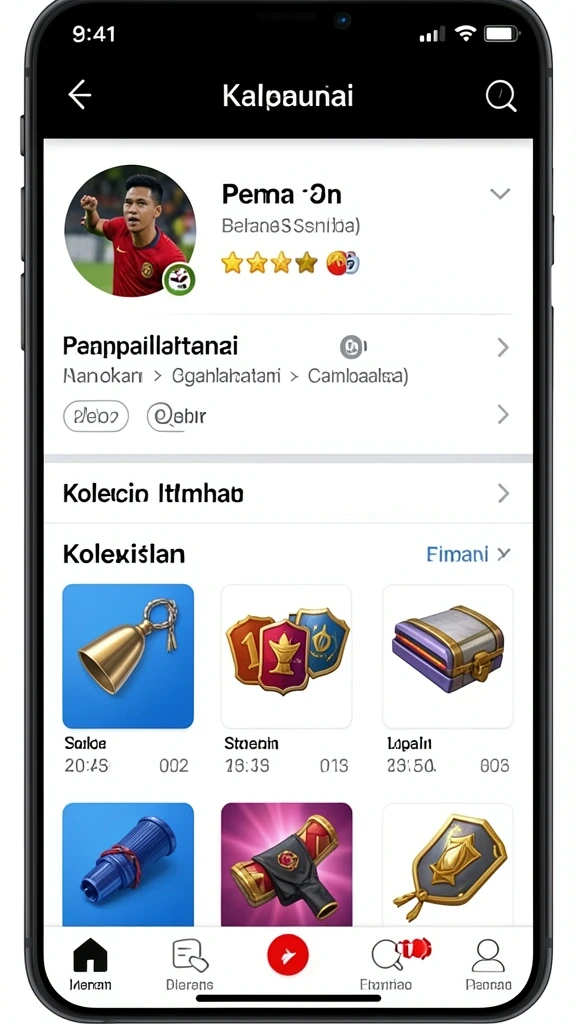Select the Plebo chip
Image resolution: width=576 pixels, height=1024 pixels.
(96, 416)
